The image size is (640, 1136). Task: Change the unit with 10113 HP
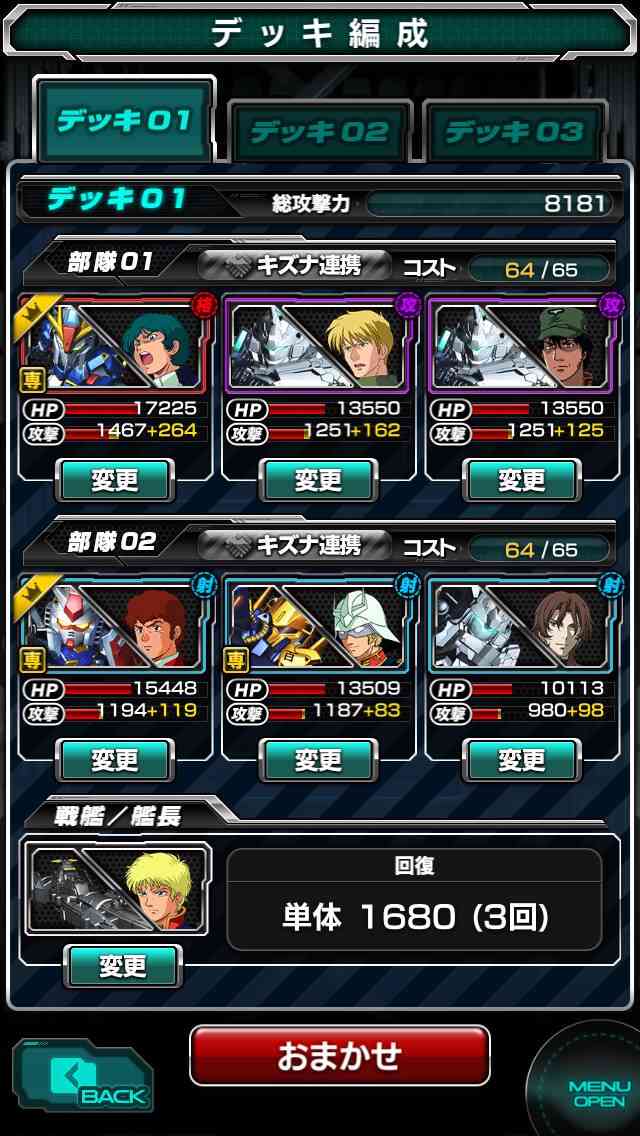tap(522, 760)
